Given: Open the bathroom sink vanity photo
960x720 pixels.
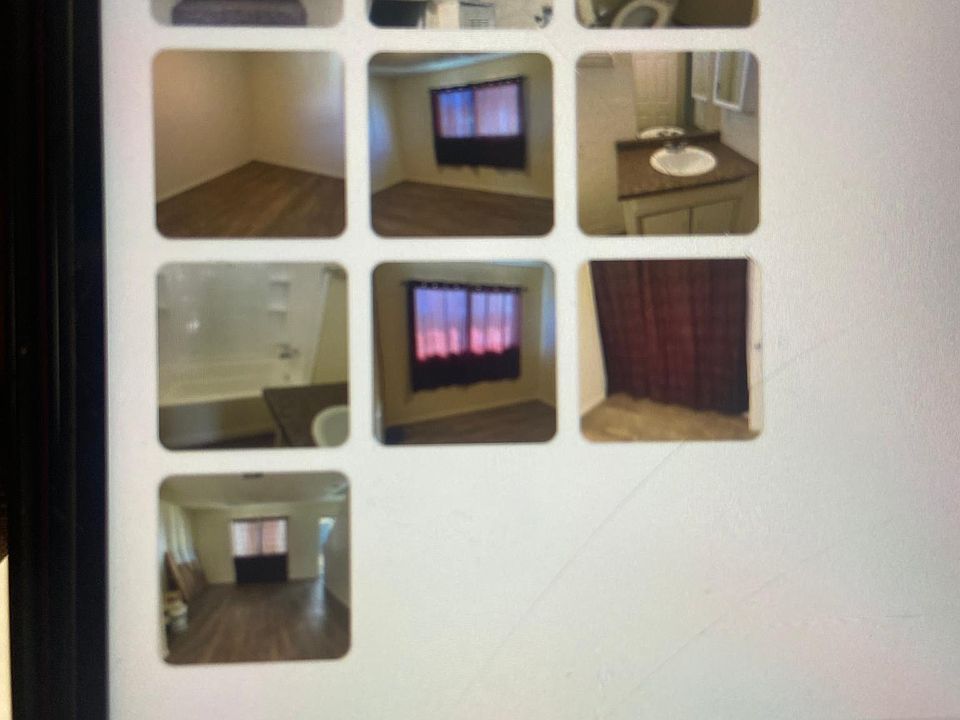Looking at the screenshot, I should pyautogui.click(x=667, y=143).
